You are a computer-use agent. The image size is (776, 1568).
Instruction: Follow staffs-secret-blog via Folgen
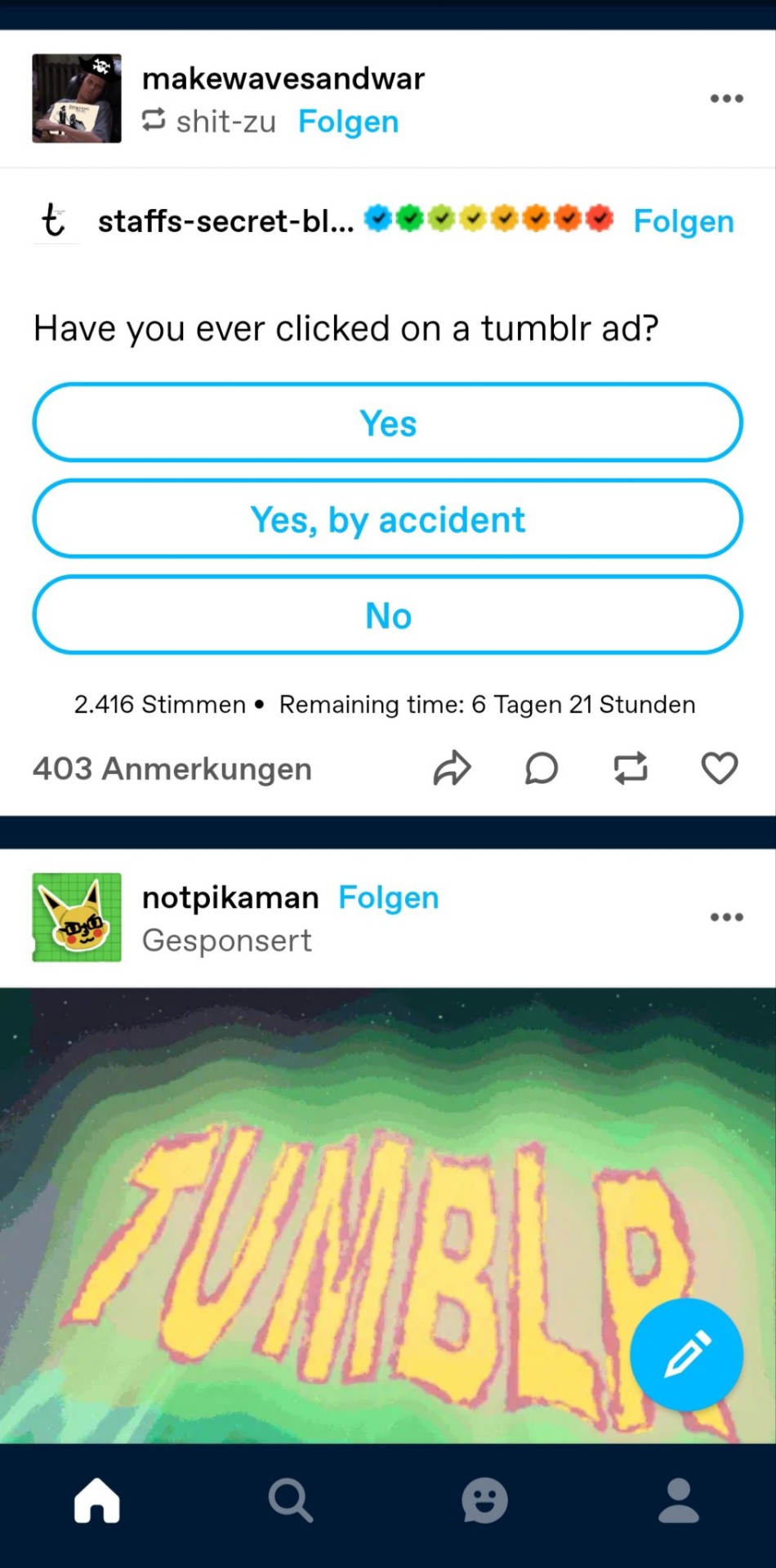(x=684, y=221)
